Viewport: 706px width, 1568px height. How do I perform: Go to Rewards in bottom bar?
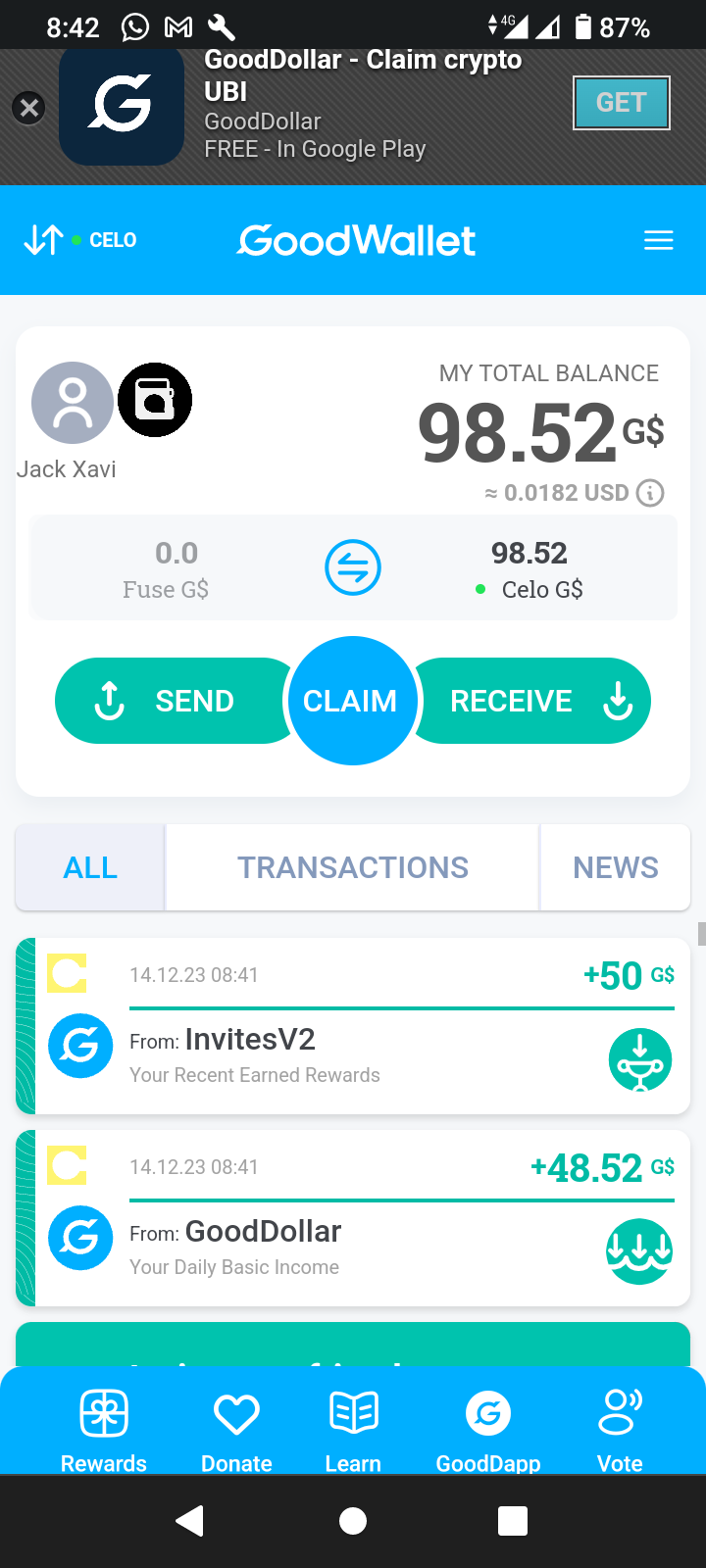104,1429
